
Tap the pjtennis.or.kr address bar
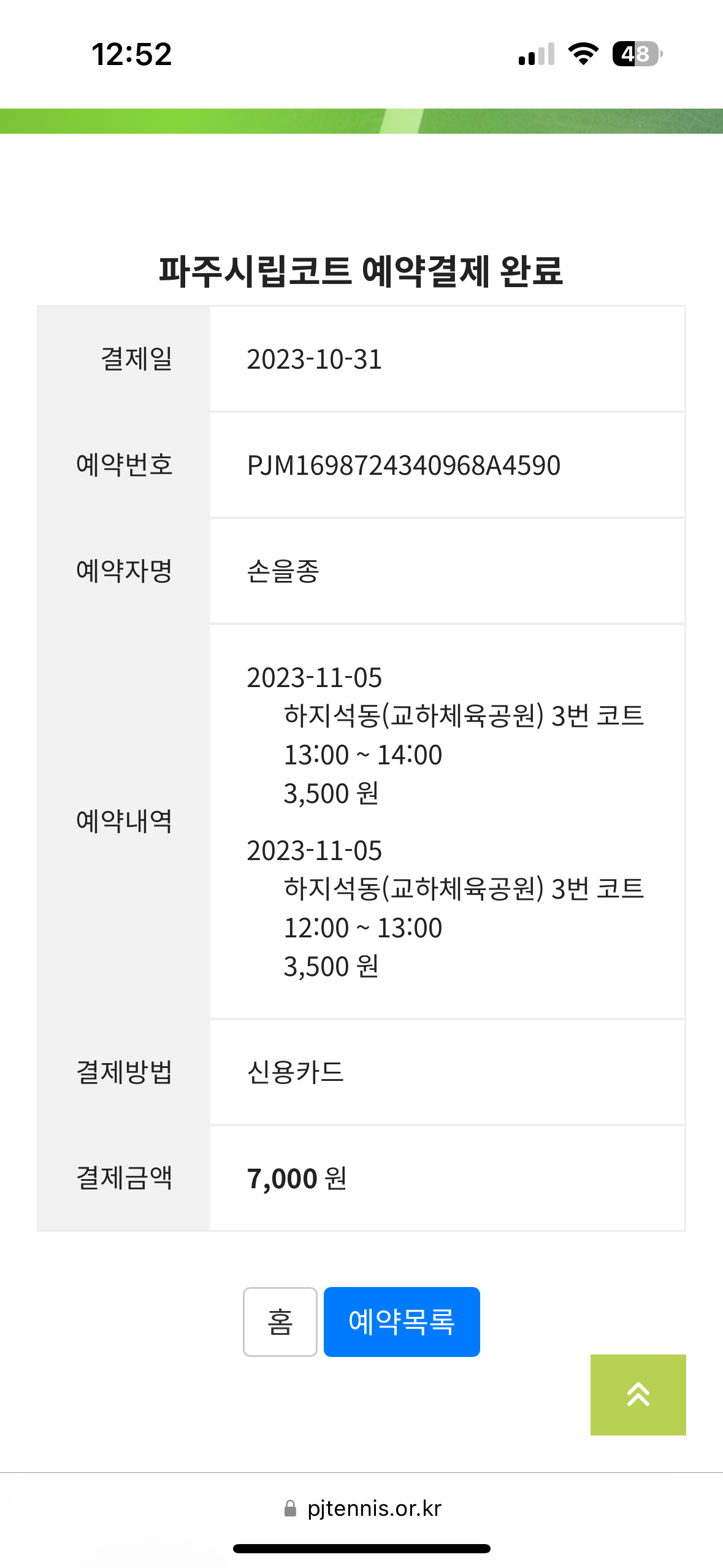(362, 1508)
